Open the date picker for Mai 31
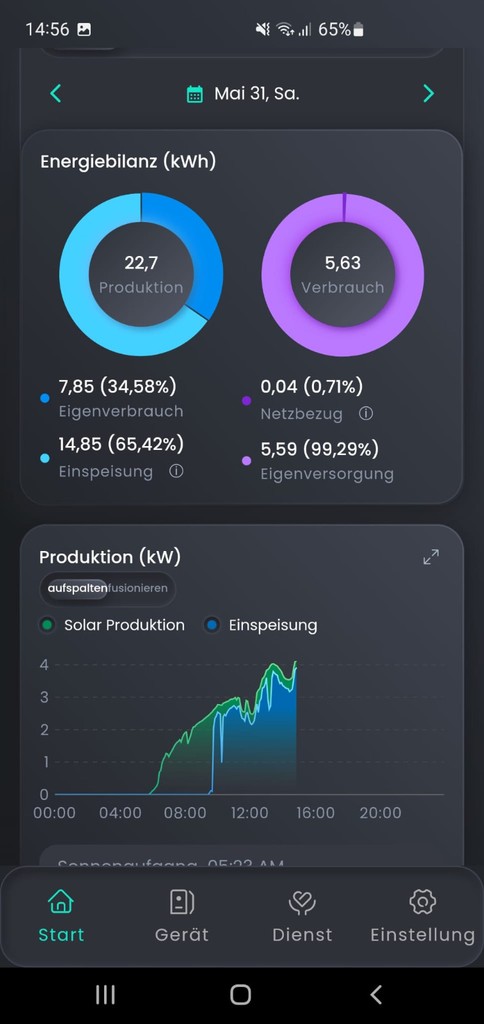 point(244,94)
